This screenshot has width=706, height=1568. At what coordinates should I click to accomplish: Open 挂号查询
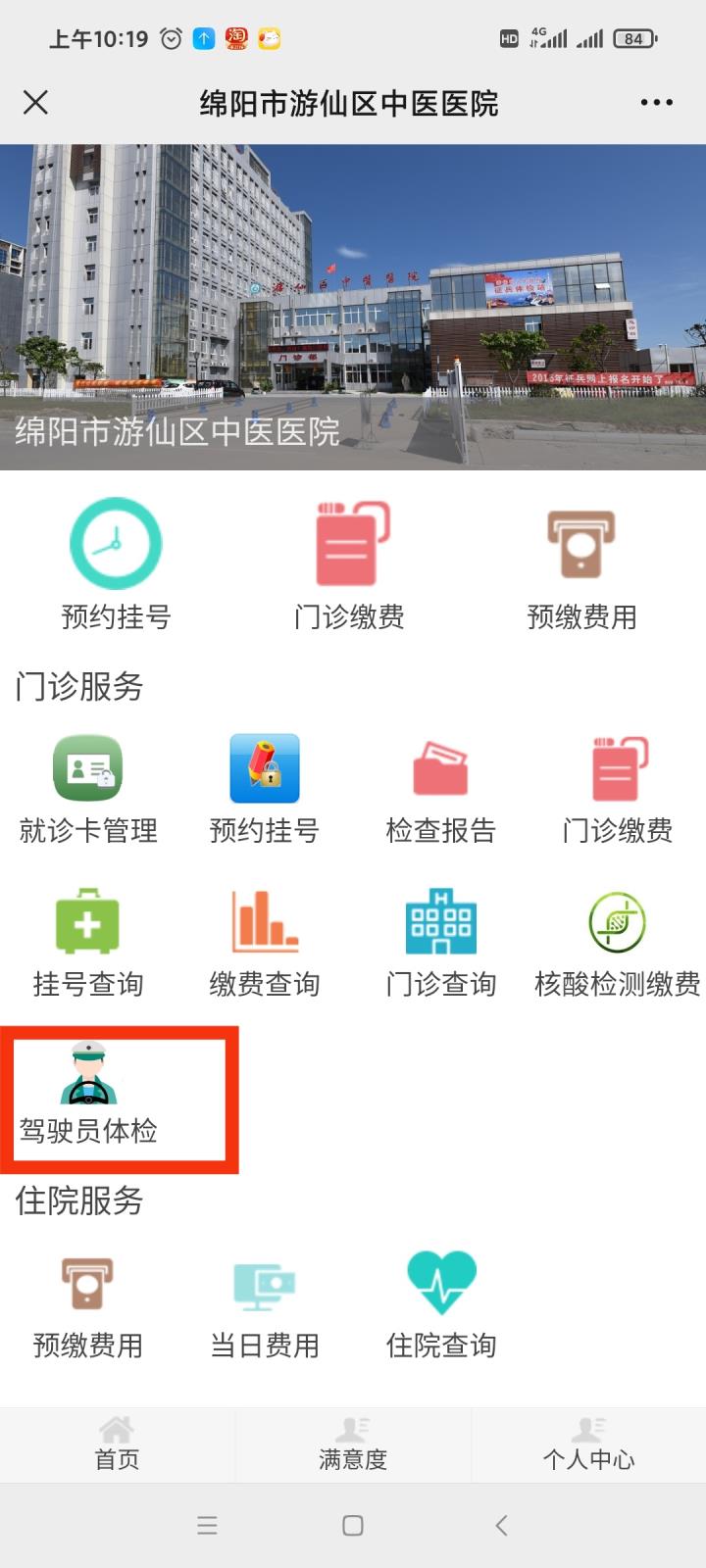click(x=88, y=943)
